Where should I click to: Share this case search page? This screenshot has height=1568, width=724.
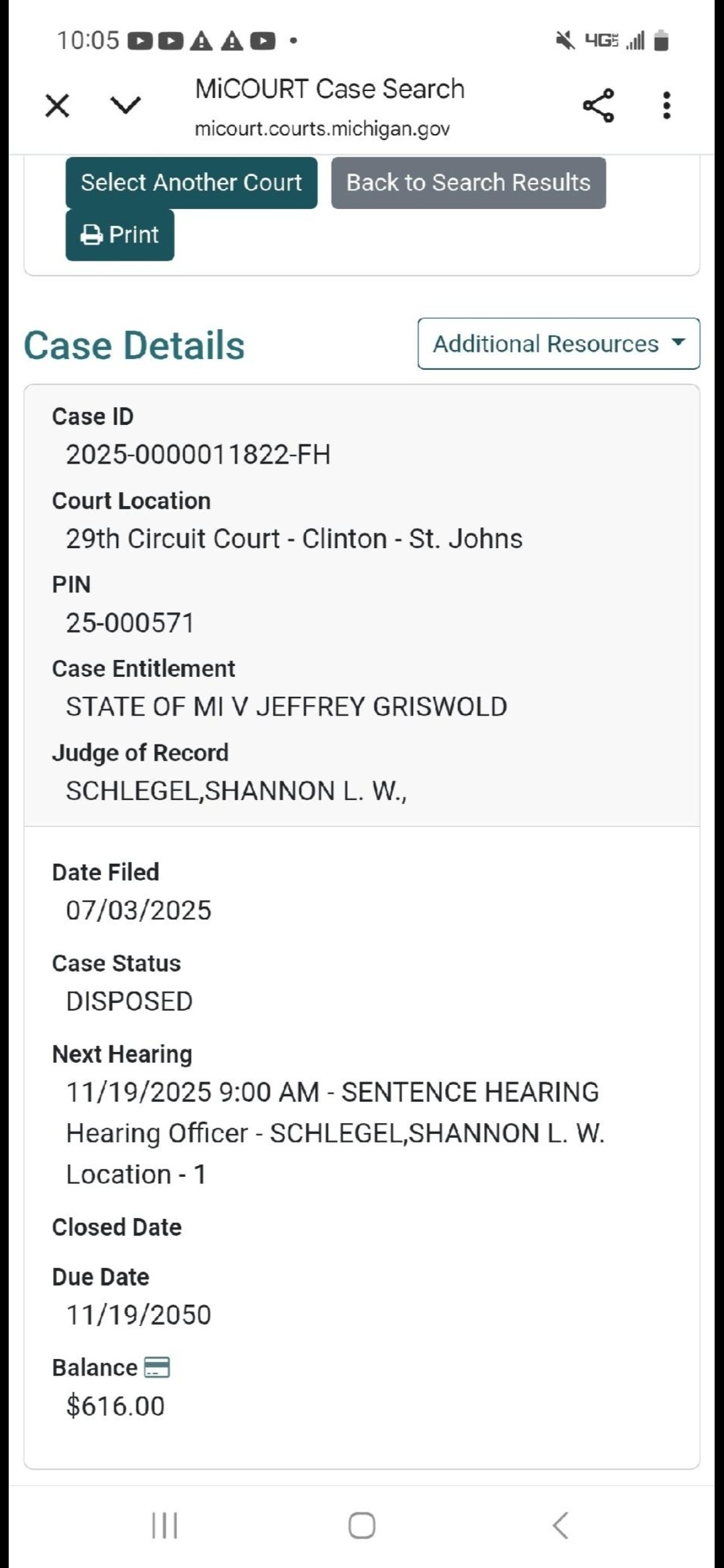coord(598,106)
